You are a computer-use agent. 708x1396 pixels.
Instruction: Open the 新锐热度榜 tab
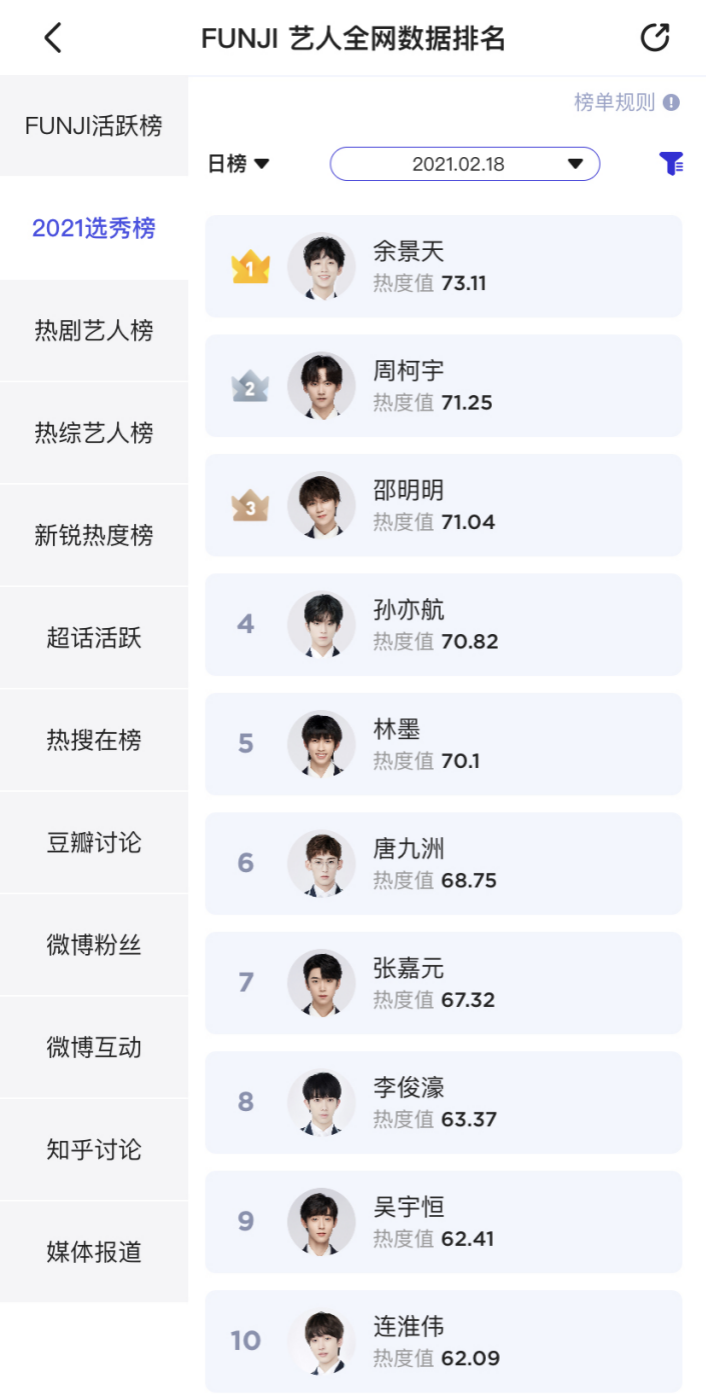pyautogui.click(x=94, y=536)
